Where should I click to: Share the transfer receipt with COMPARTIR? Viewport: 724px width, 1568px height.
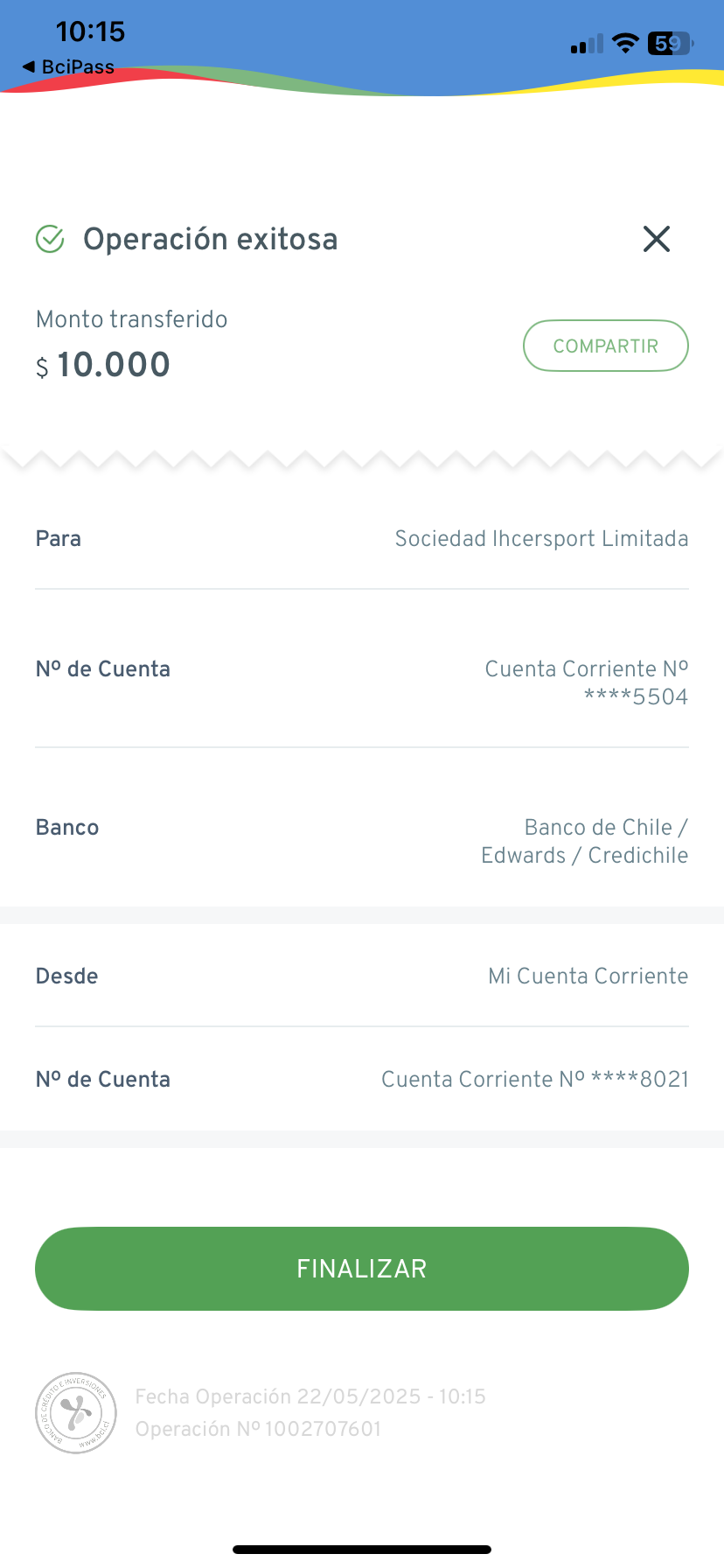[x=606, y=346]
